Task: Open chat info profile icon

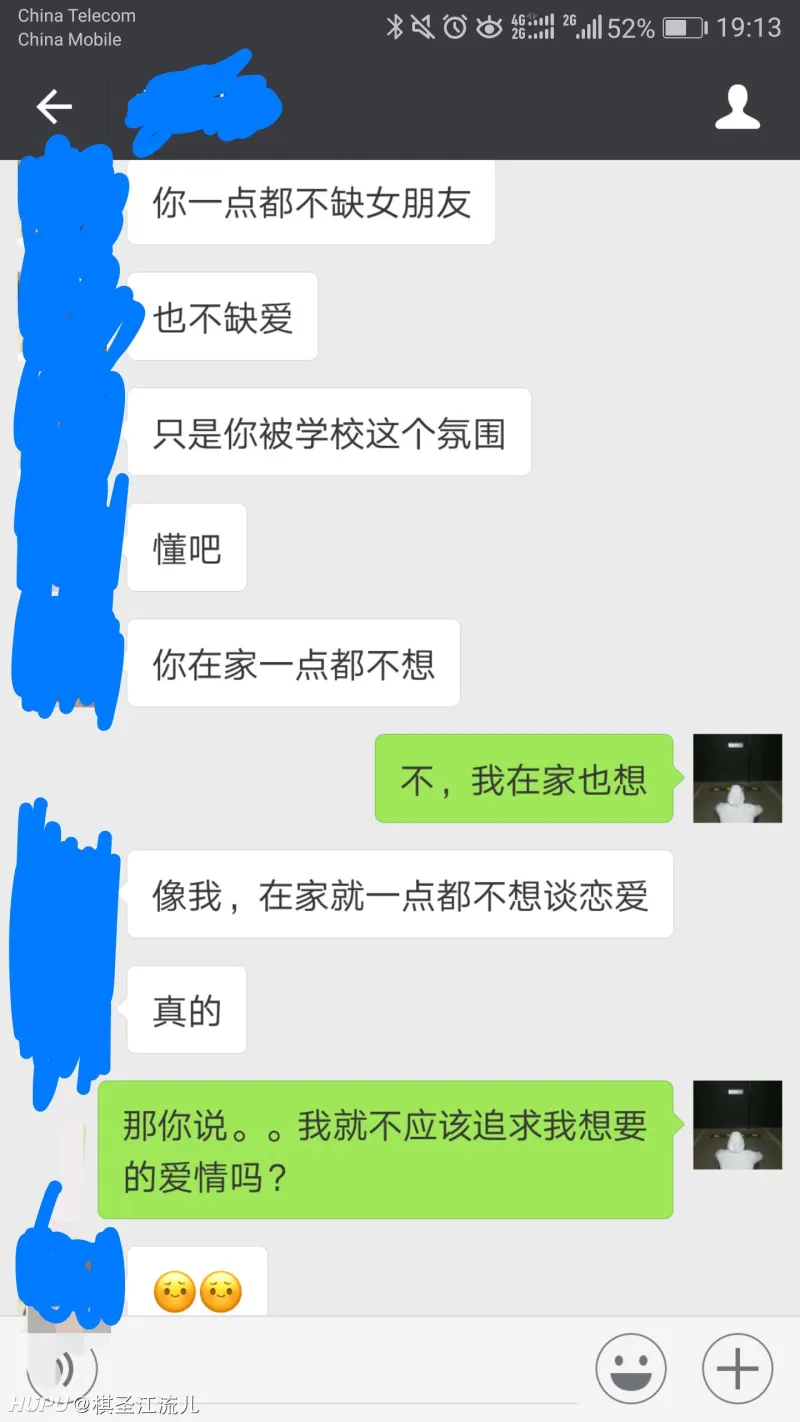Action: pos(738,107)
